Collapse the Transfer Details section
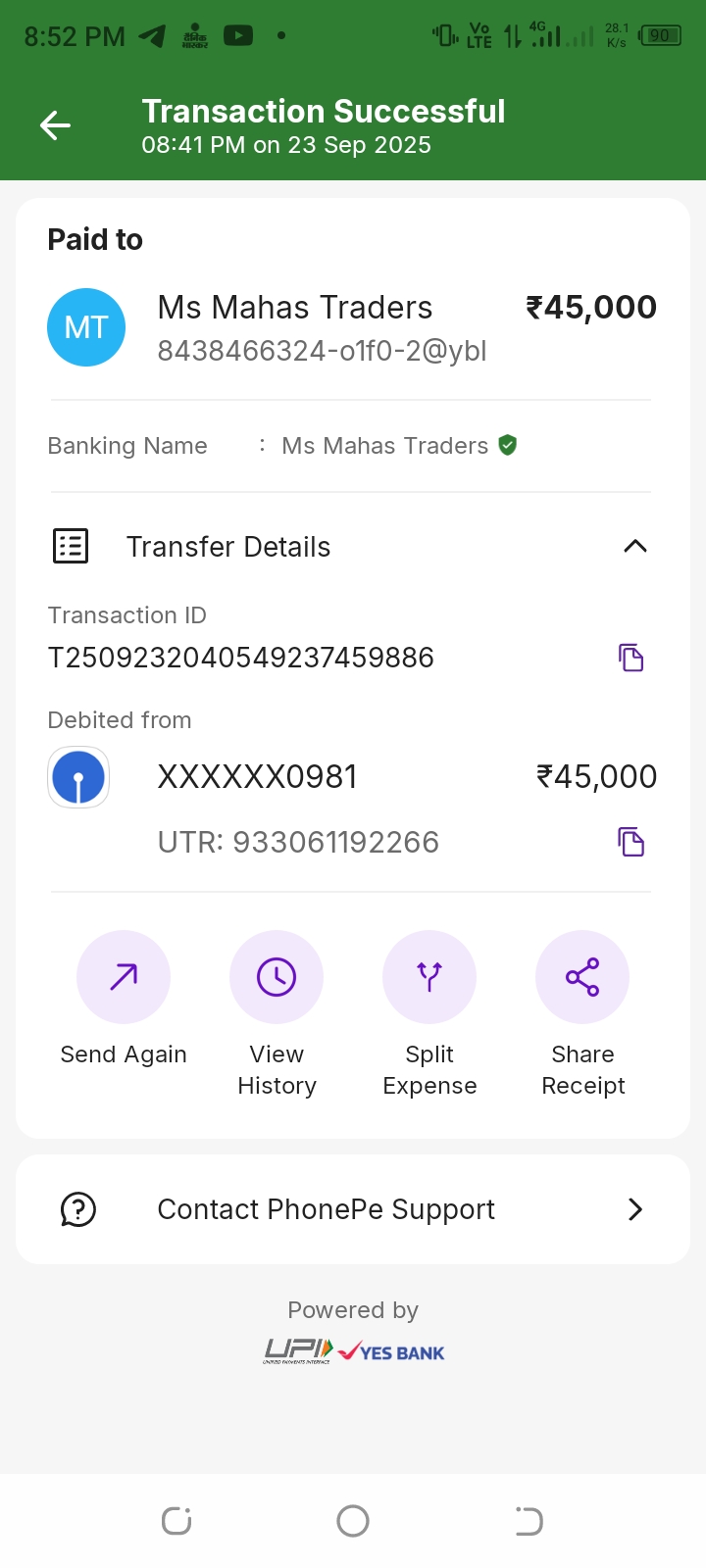706x1568 pixels. (634, 546)
